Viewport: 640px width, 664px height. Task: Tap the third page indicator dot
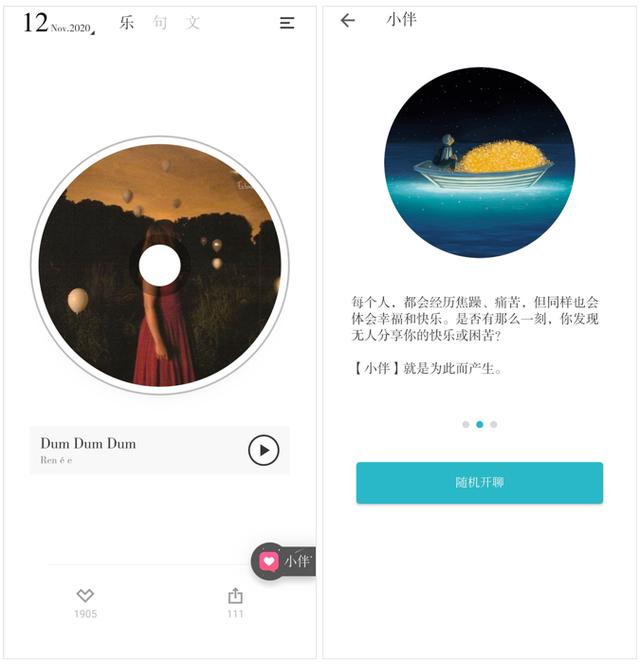pyautogui.click(x=493, y=424)
